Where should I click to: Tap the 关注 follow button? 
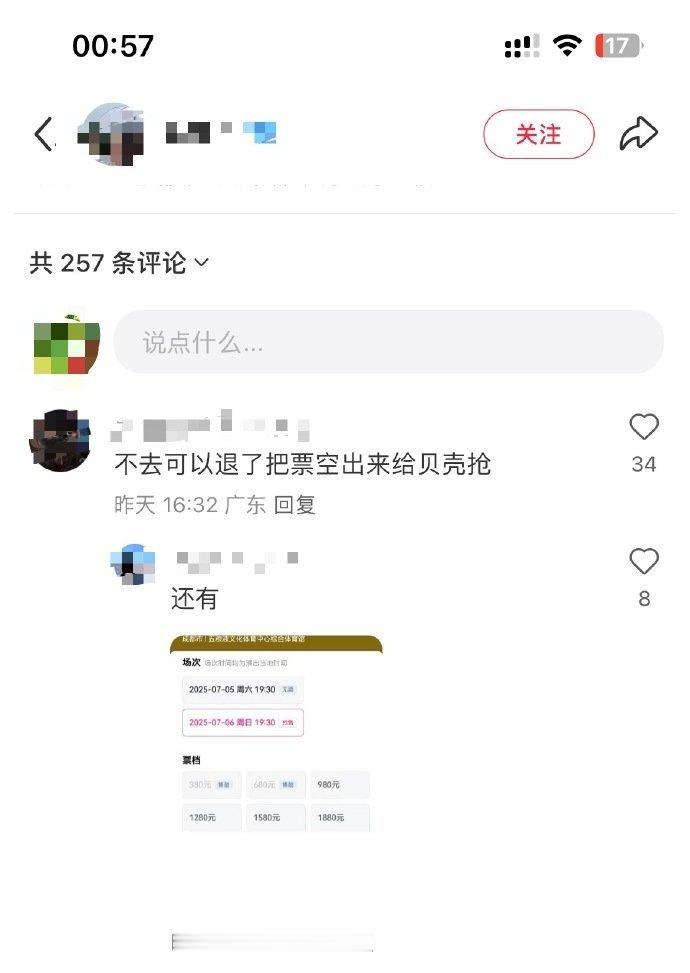pyautogui.click(x=538, y=134)
